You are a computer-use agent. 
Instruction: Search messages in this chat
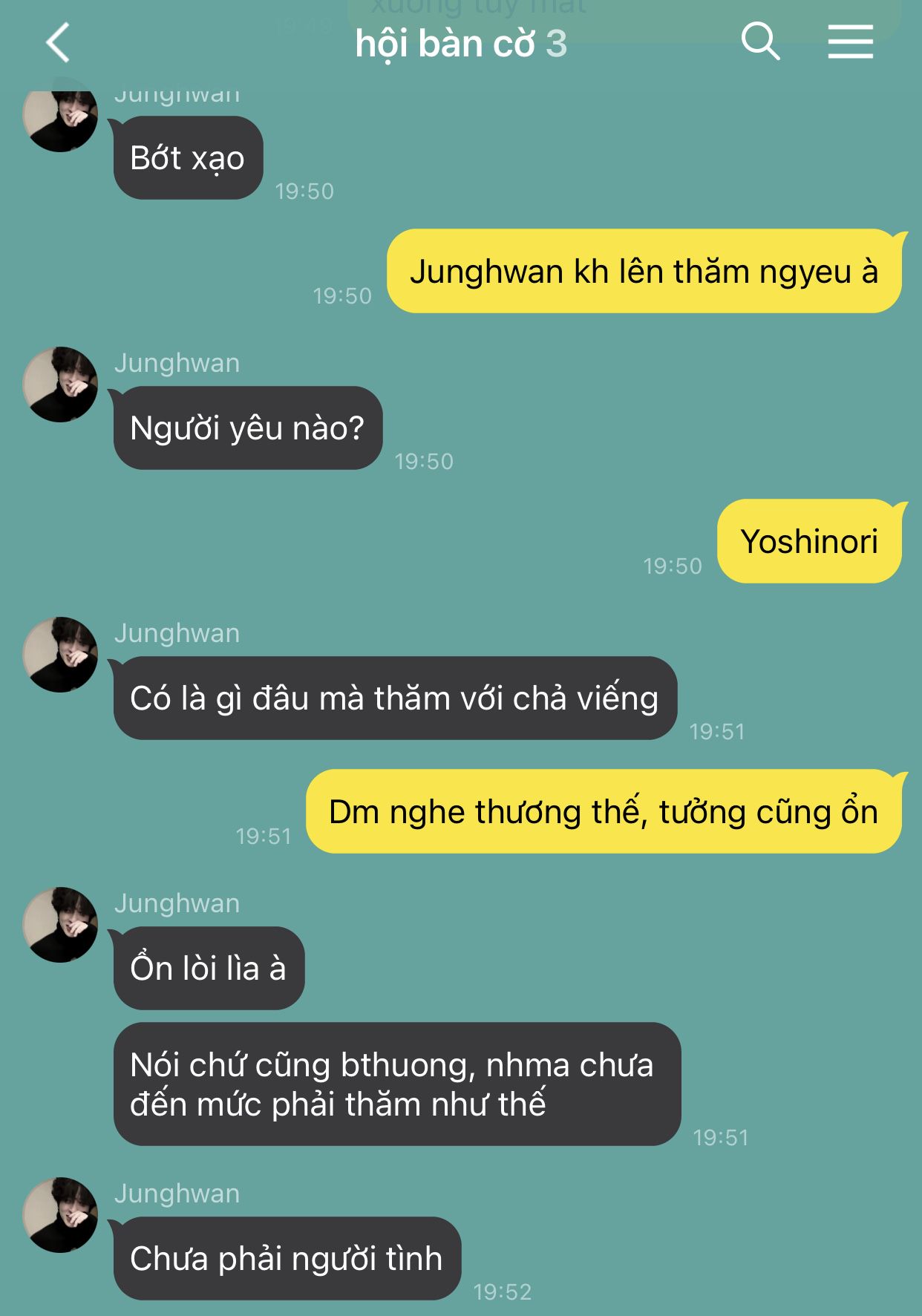click(x=760, y=41)
